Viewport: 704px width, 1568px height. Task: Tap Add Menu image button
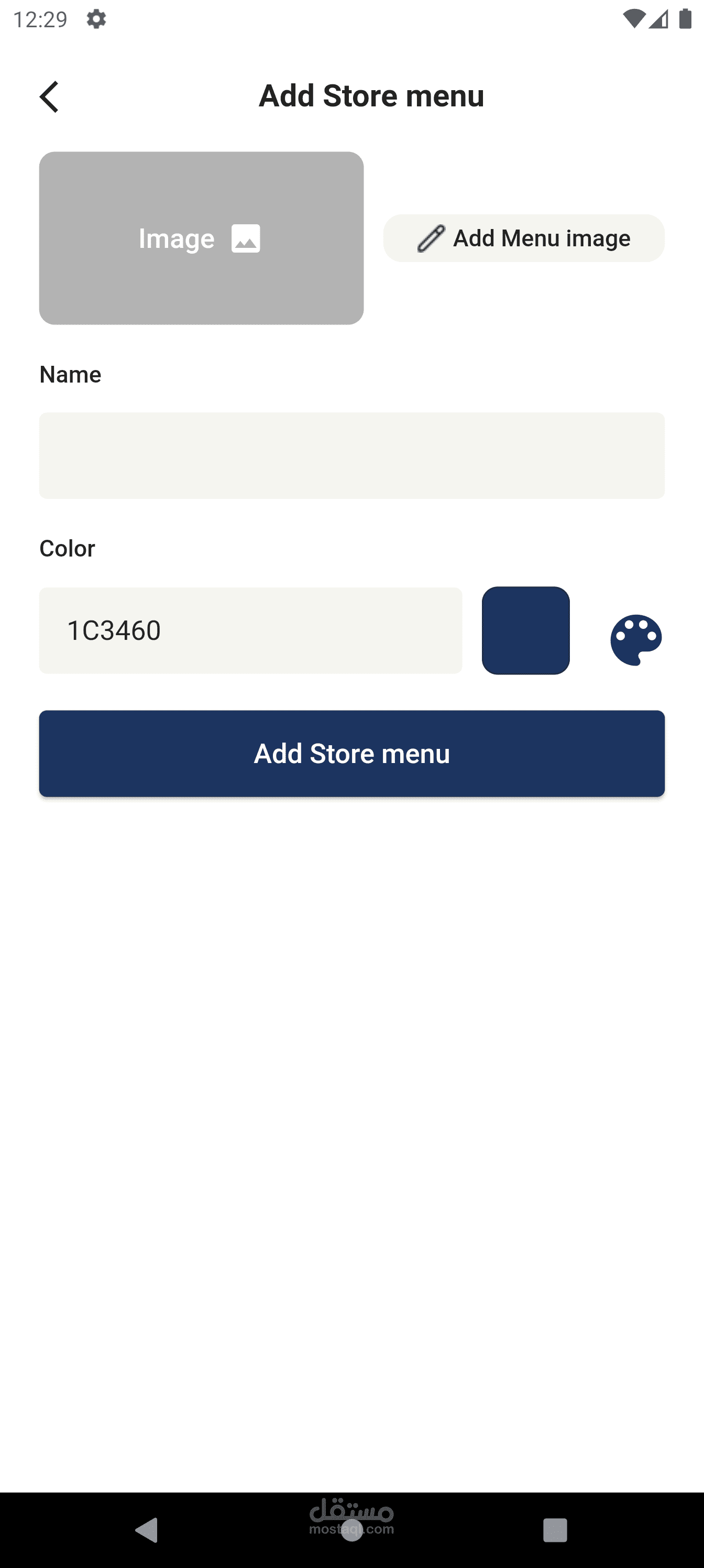[524, 238]
